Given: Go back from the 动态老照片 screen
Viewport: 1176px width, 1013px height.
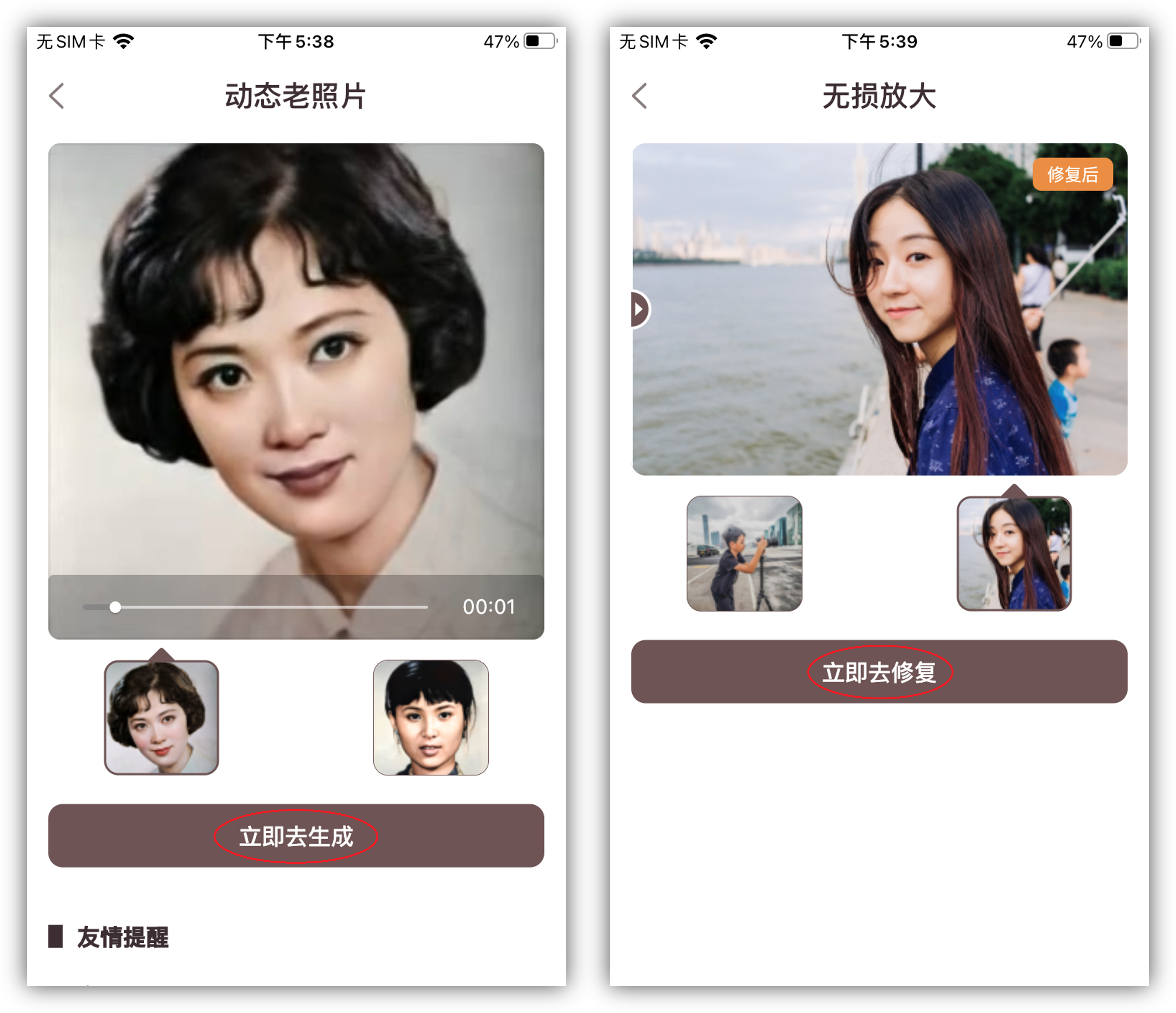Looking at the screenshot, I should (x=57, y=96).
